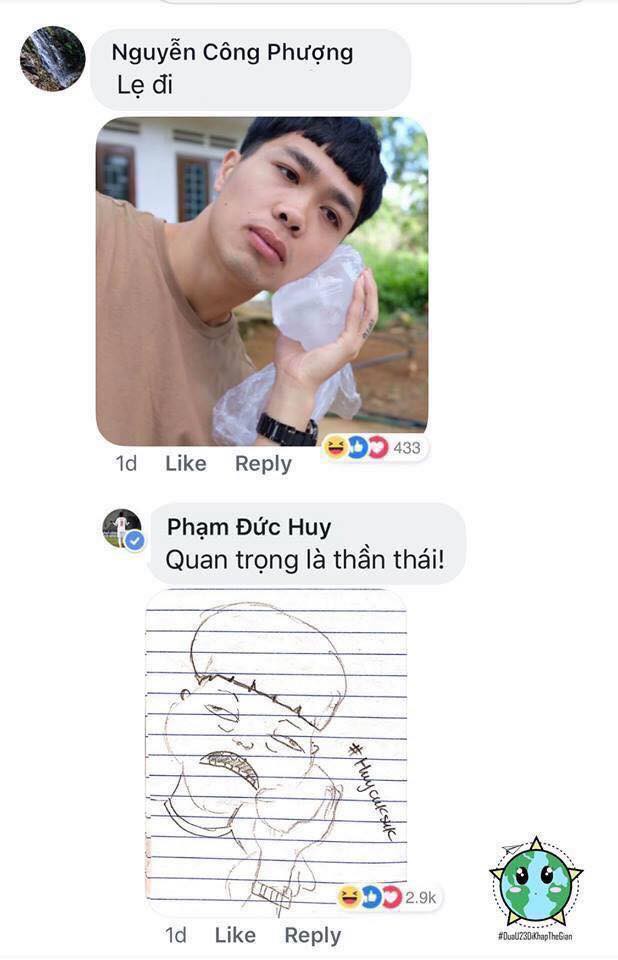Open Nguyễn Công Phượng's profile picture

coord(52,59)
